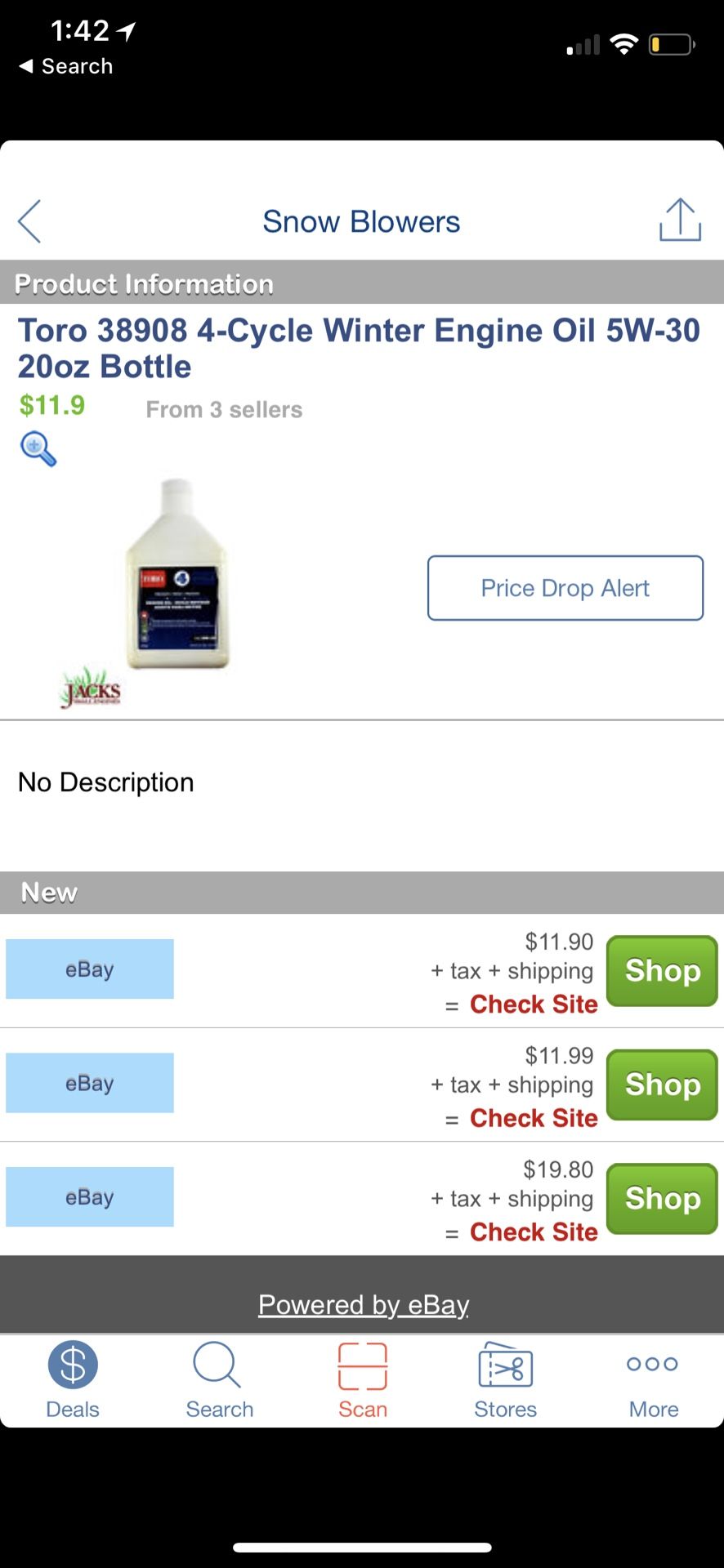
Task: Open the Powered by eBay link
Action: 363,1304
